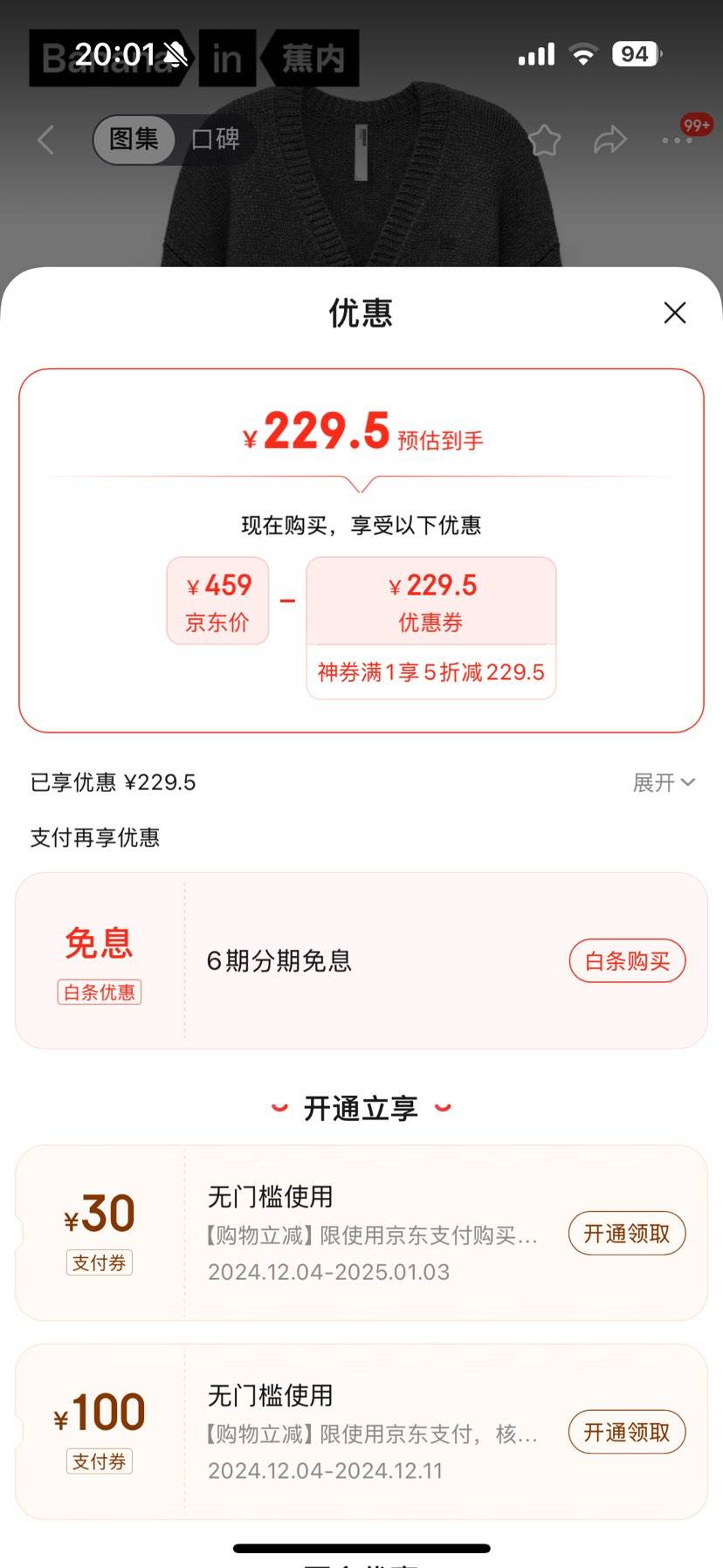This screenshot has height=1568, width=723.
Task: Tap the 神券满1享5折减229.5 label
Action: [x=430, y=672]
